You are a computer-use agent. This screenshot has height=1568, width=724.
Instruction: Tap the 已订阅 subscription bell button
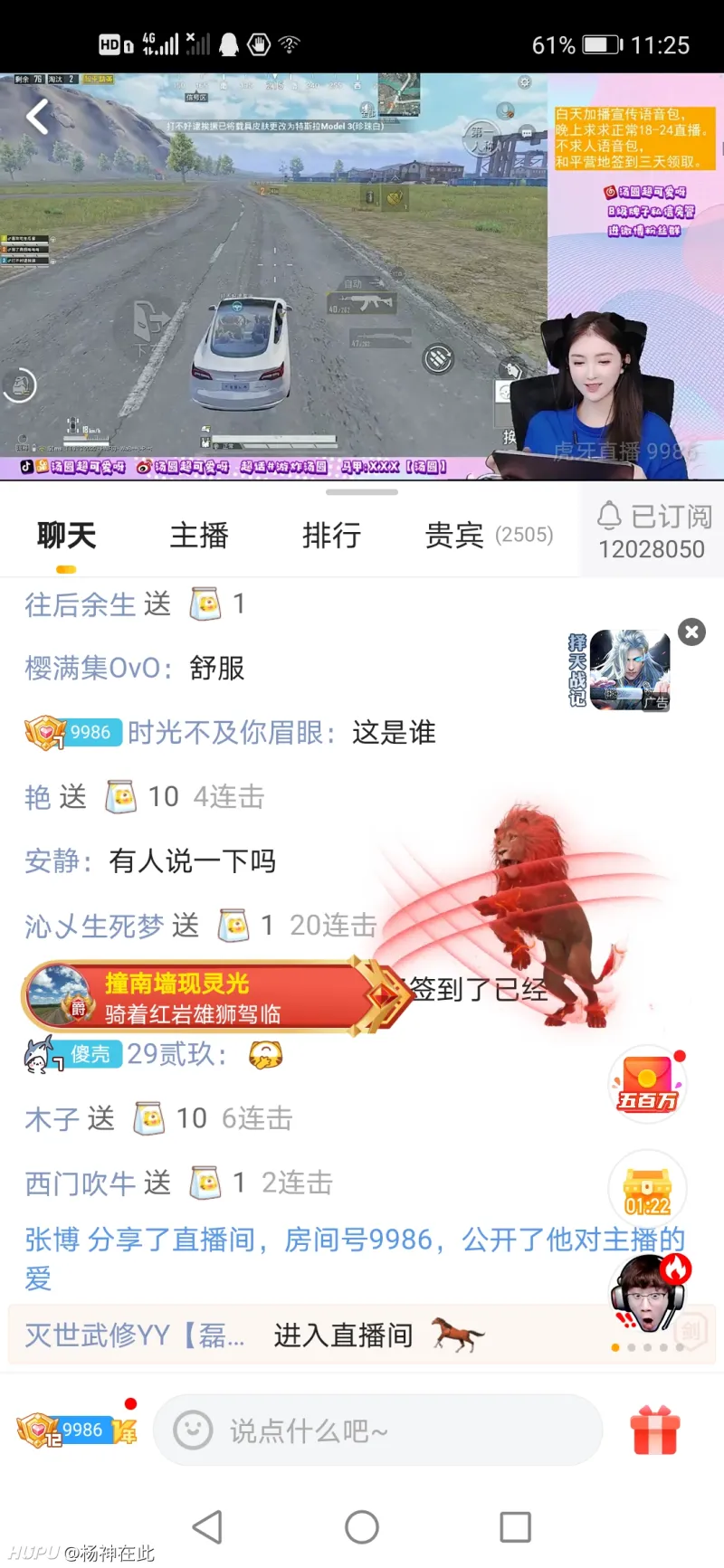coord(652,532)
